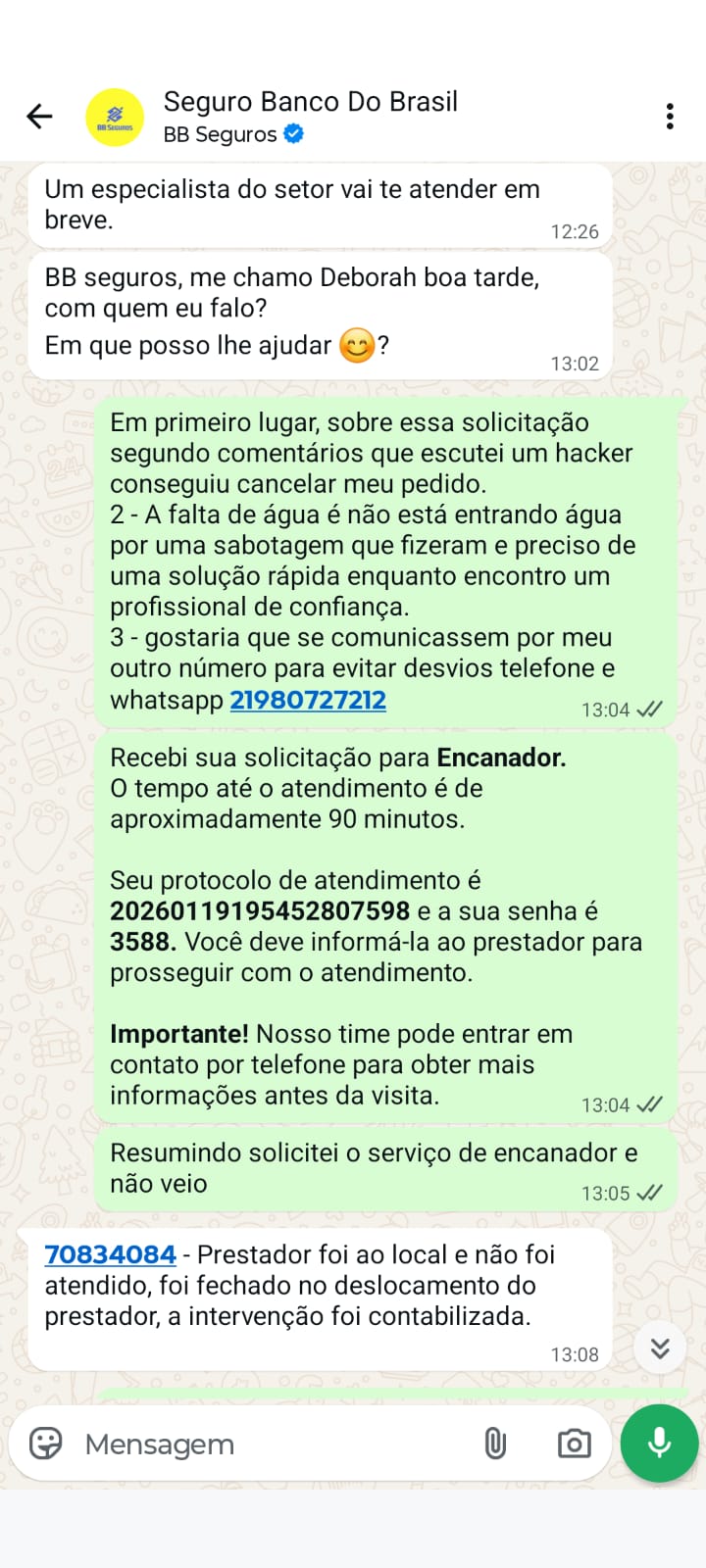This screenshot has width=706, height=1568.
Task: Open the emoji and sticker picker
Action: [x=46, y=1444]
